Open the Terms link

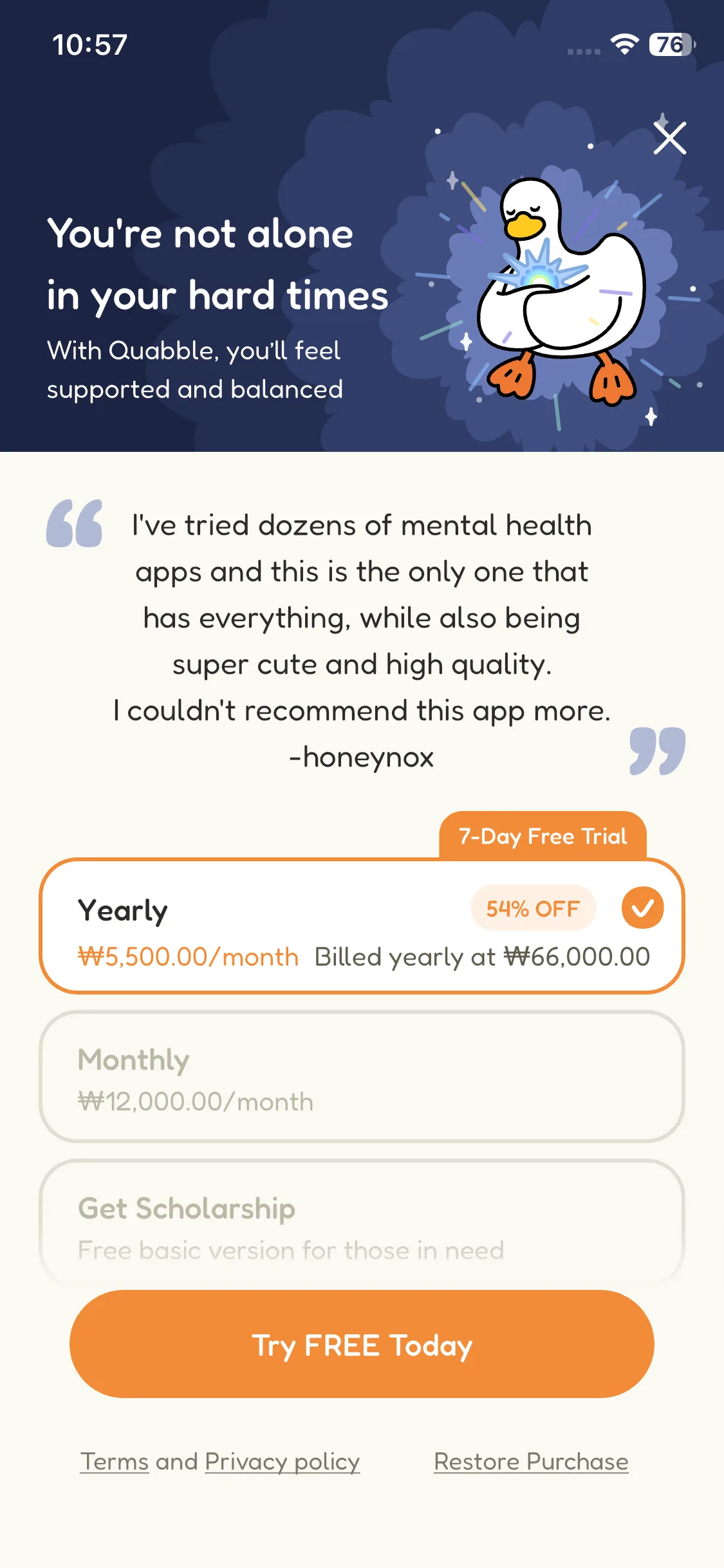coord(115,1462)
